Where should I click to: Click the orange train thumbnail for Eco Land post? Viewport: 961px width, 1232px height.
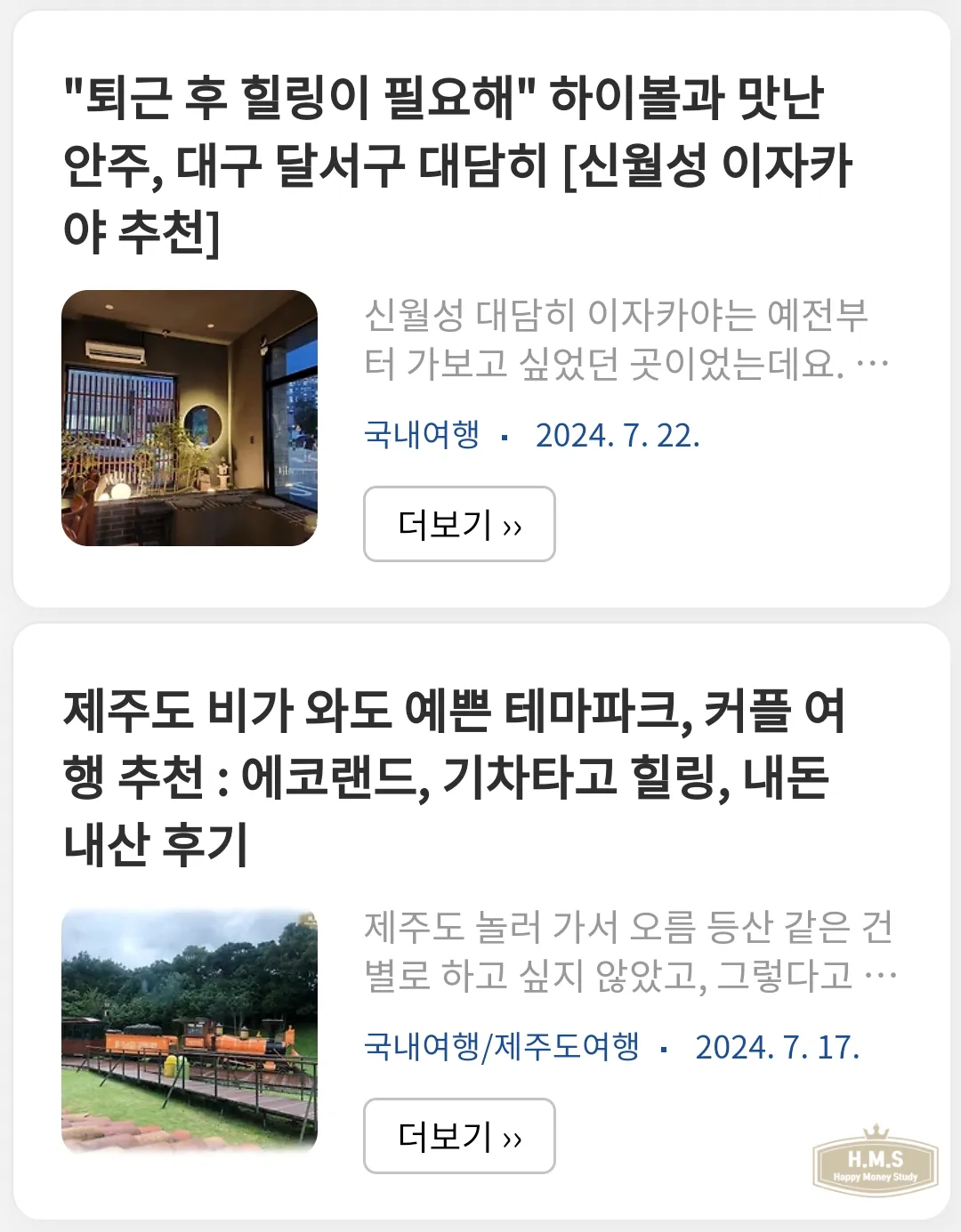[189, 1027]
